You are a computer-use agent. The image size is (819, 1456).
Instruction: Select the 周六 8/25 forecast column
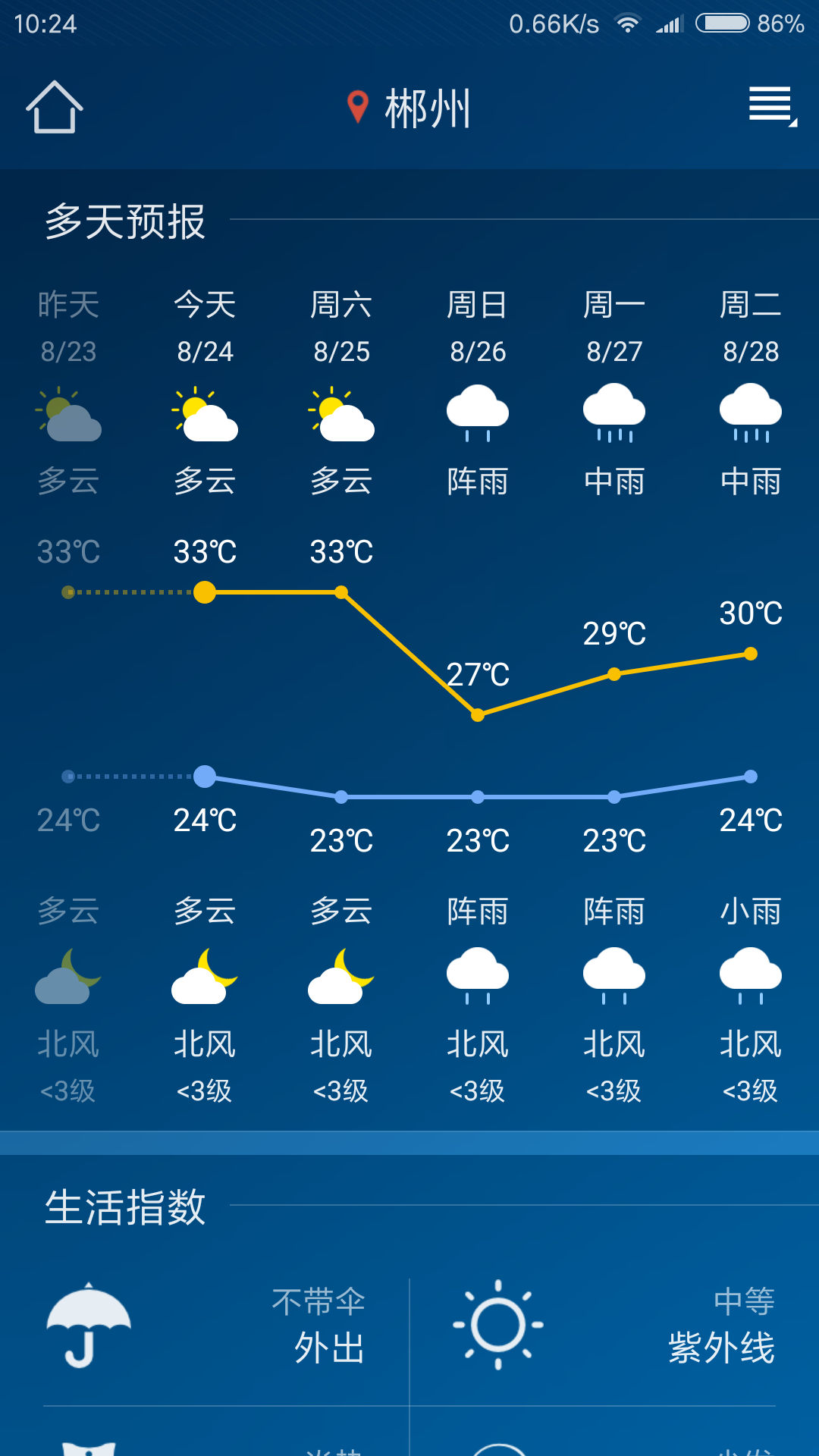(340, 326)
